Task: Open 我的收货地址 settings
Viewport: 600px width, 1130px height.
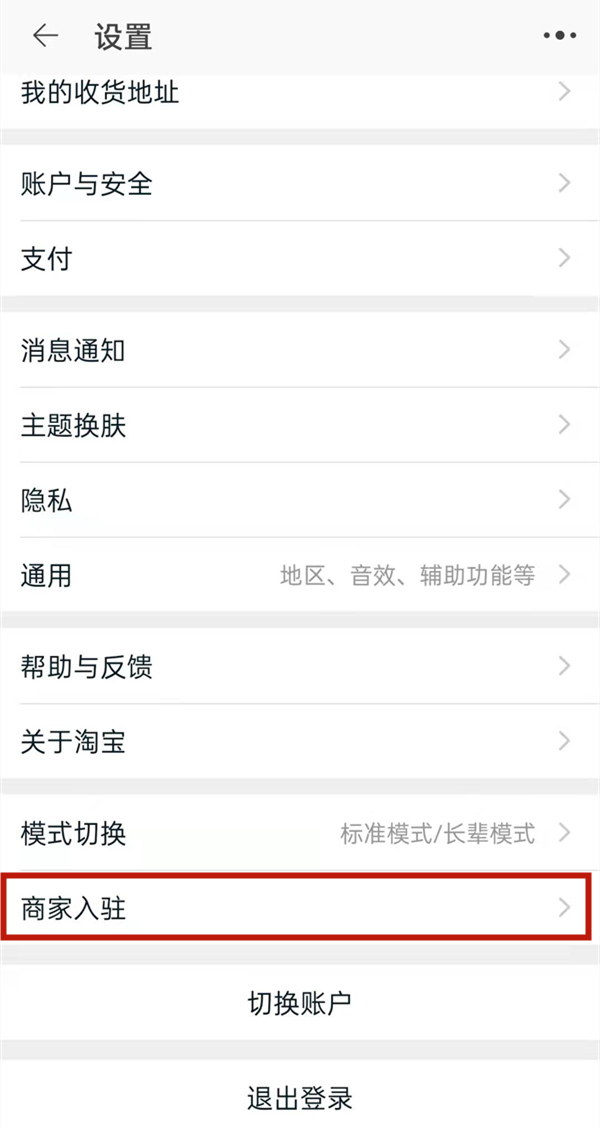Action: 300,94
